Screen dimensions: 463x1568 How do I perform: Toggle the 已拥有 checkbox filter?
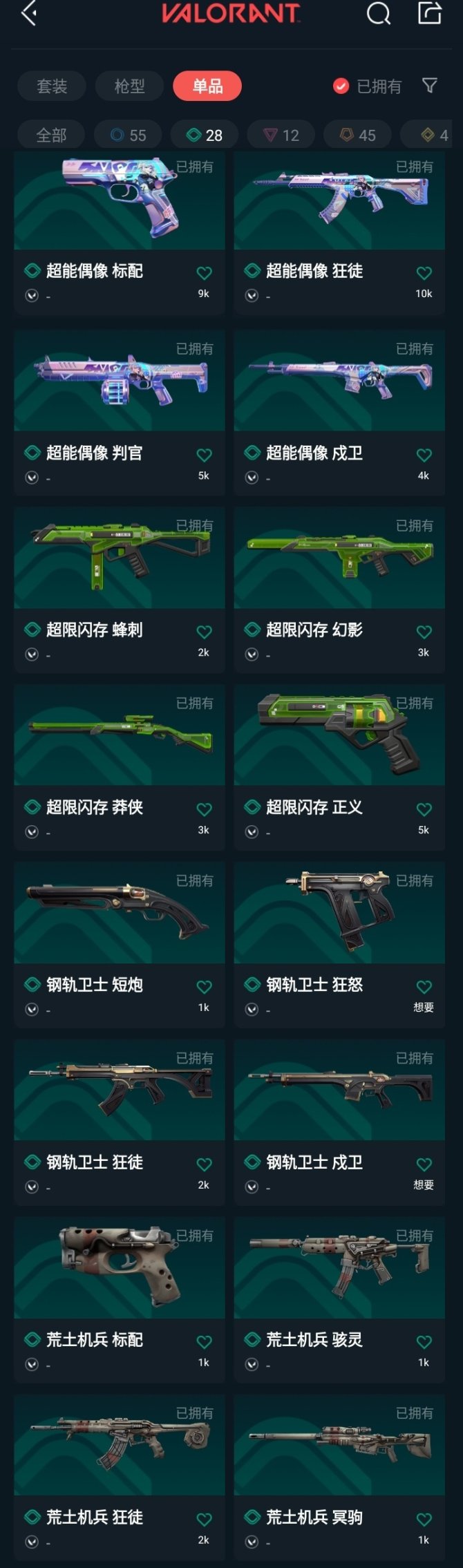click(341, 86)
